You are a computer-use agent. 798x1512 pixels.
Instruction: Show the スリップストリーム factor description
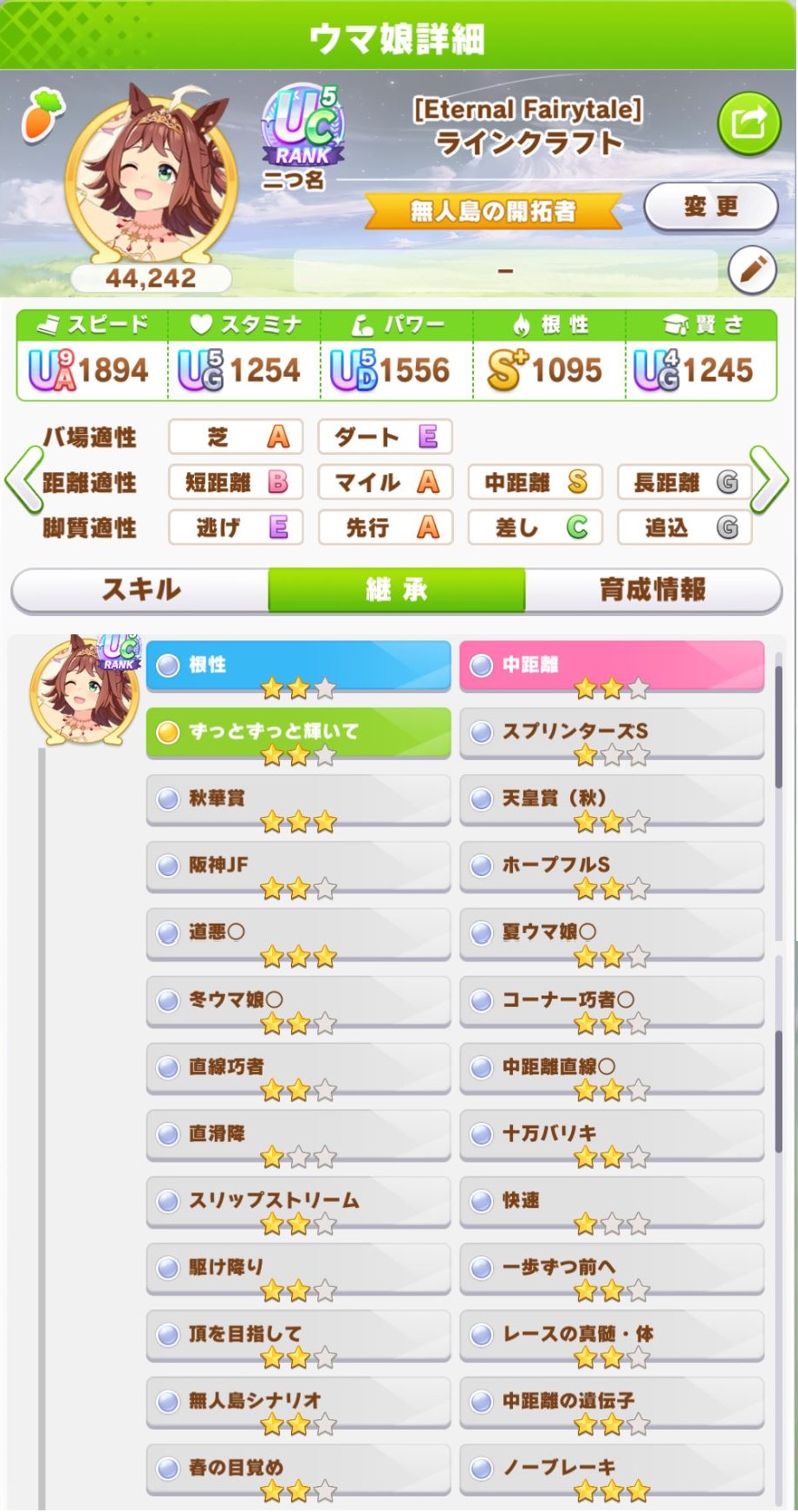click(x=298, y=1203)
